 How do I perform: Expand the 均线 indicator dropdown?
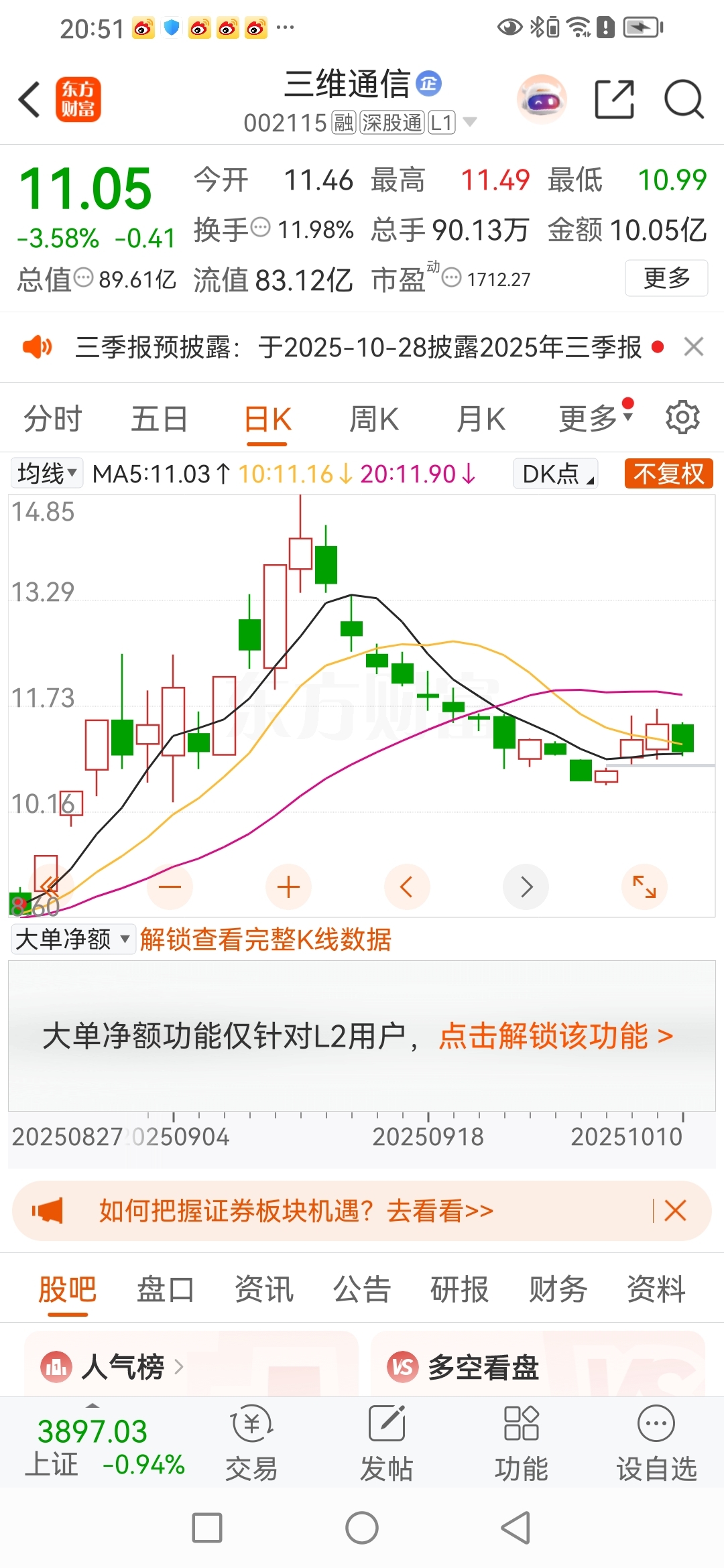pos(47,474)
